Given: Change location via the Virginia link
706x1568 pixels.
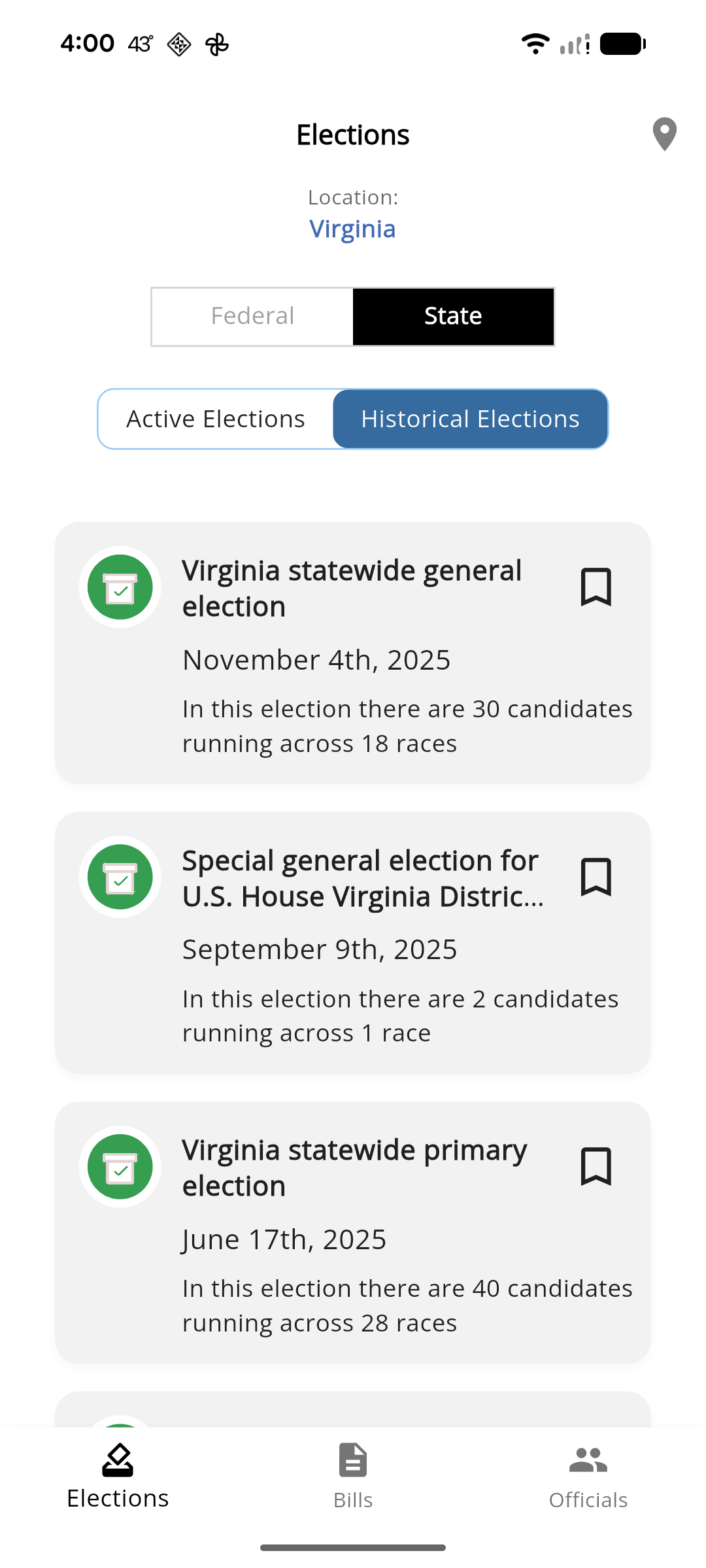Looking at the screenshot, I should [352, 229].
